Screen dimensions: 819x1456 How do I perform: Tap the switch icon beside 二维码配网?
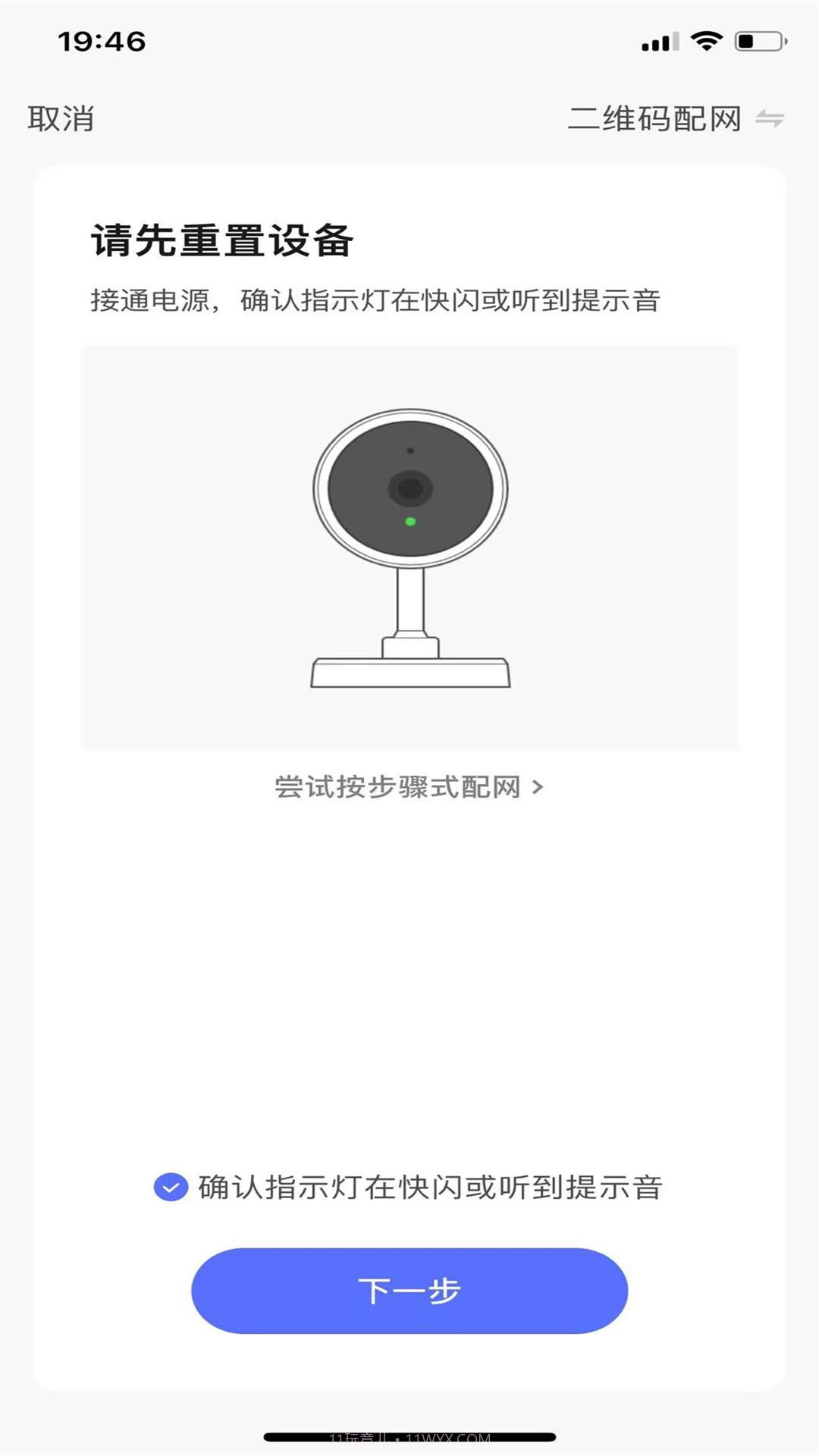click(771, 120)
